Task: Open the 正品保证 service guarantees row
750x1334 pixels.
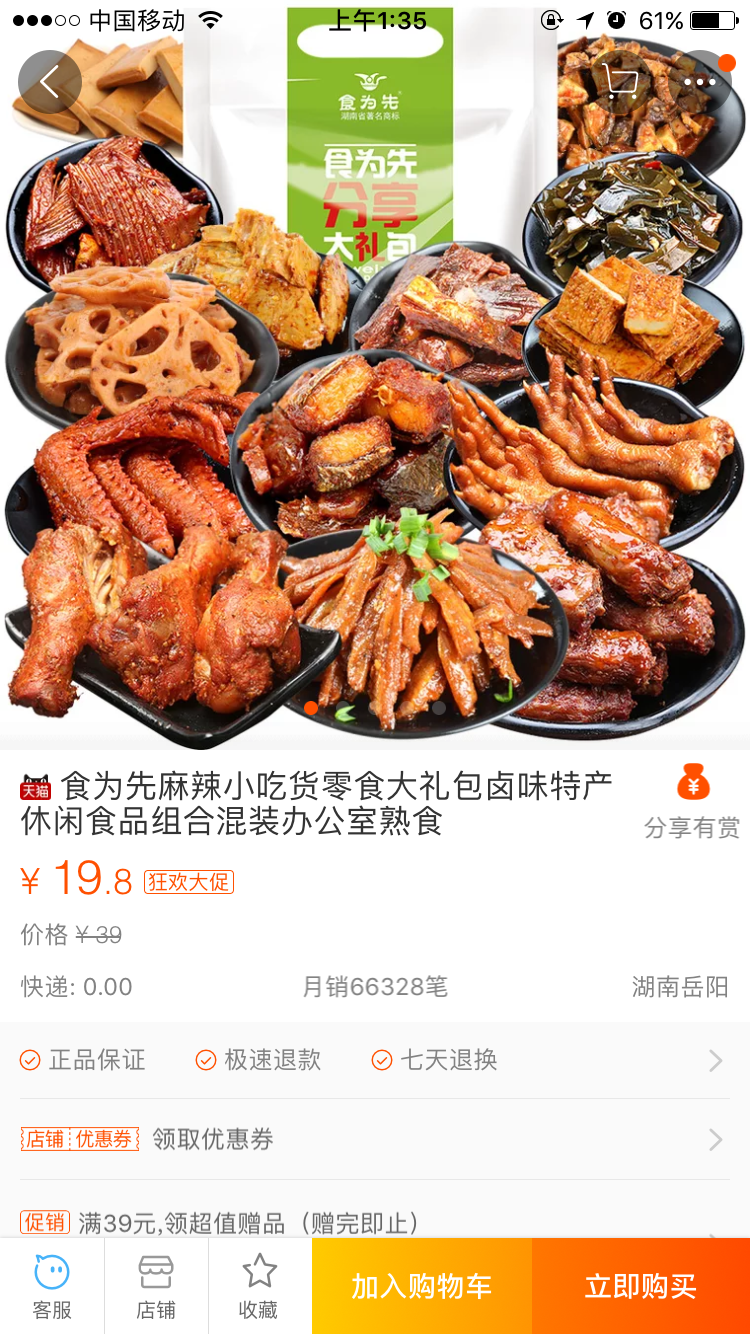Action: pyautogui.click(x=375, y=1060)
